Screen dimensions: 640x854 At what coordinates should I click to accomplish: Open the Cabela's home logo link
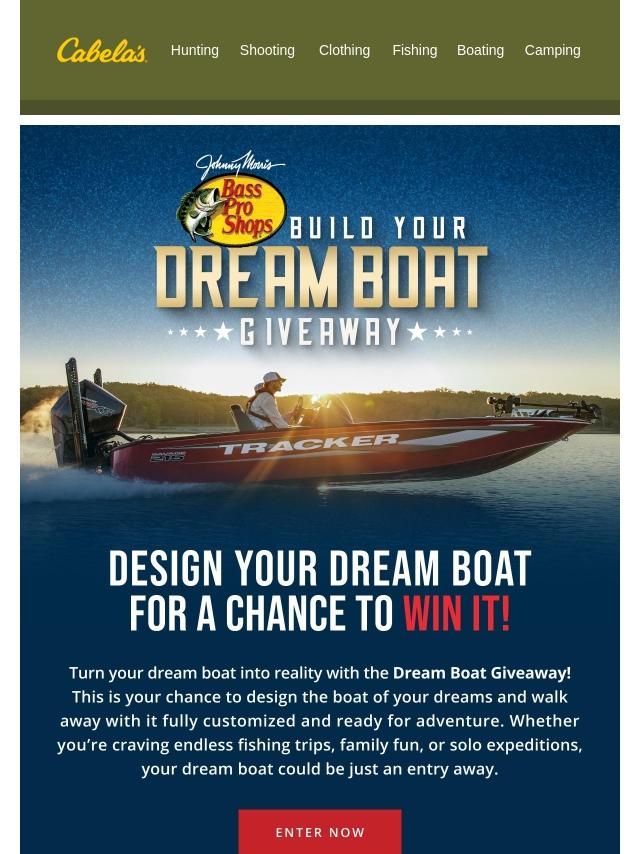pos(102,50)
